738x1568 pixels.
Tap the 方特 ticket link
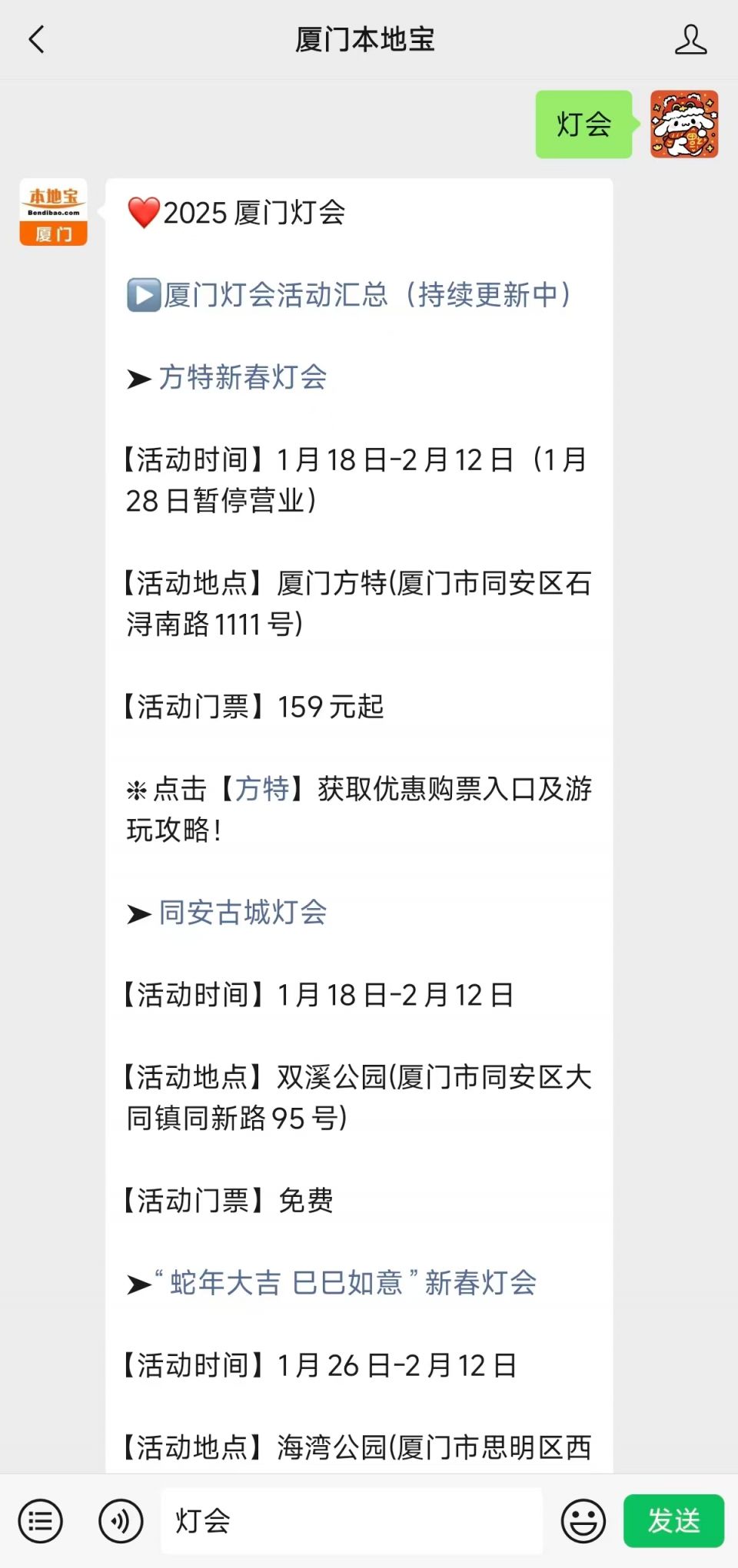pos(261,789)
